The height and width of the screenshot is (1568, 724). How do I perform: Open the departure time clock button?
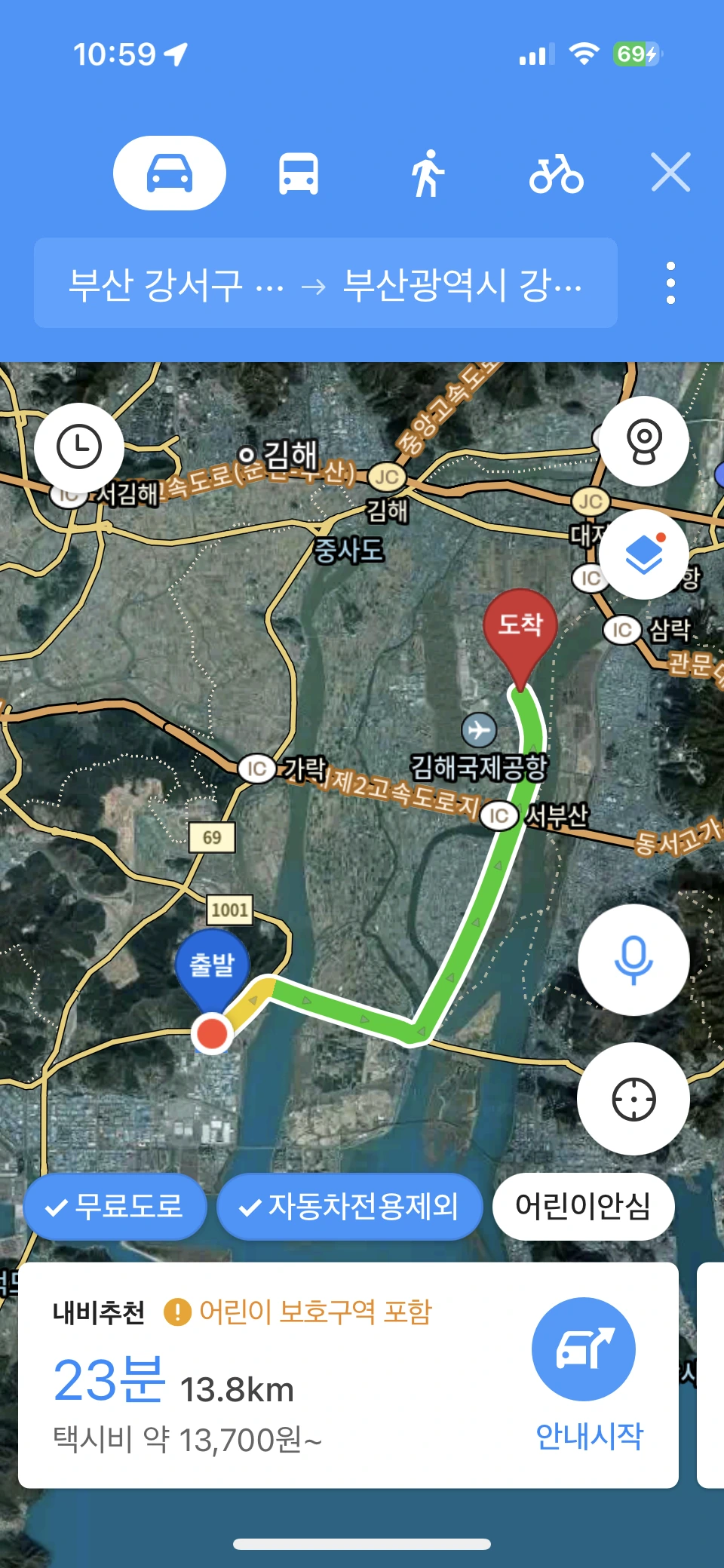[x=79, y=447]
